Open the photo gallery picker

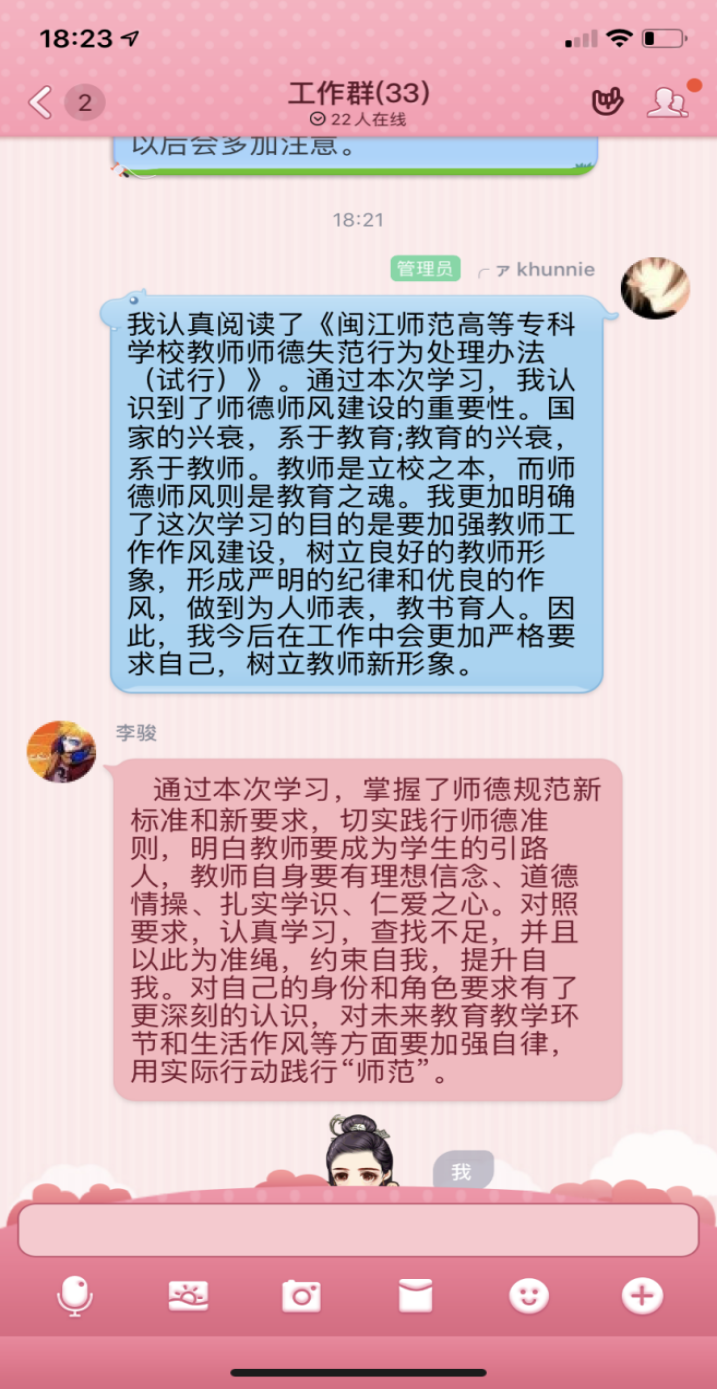pyautogui.click(x=188, y=1297)
